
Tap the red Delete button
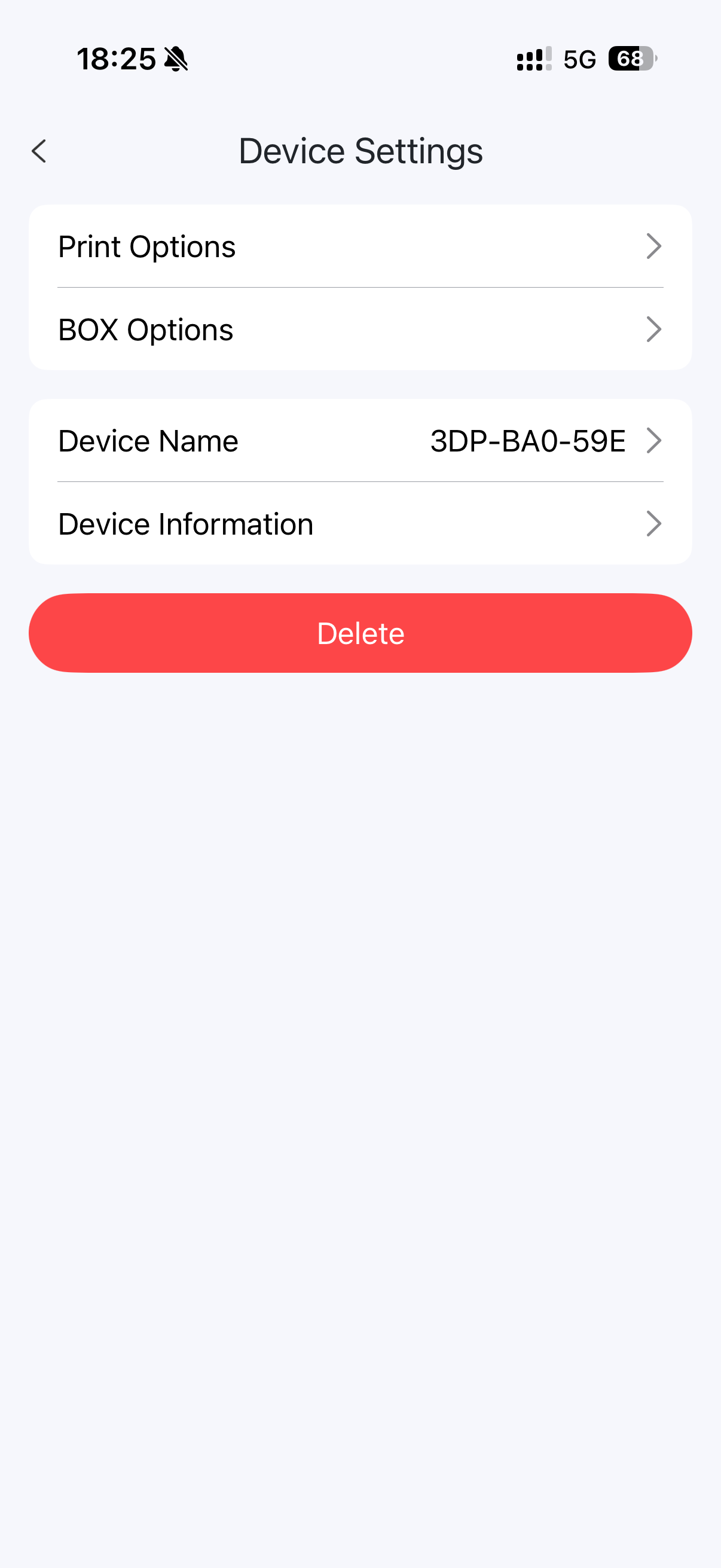click(x=360, y=633)
